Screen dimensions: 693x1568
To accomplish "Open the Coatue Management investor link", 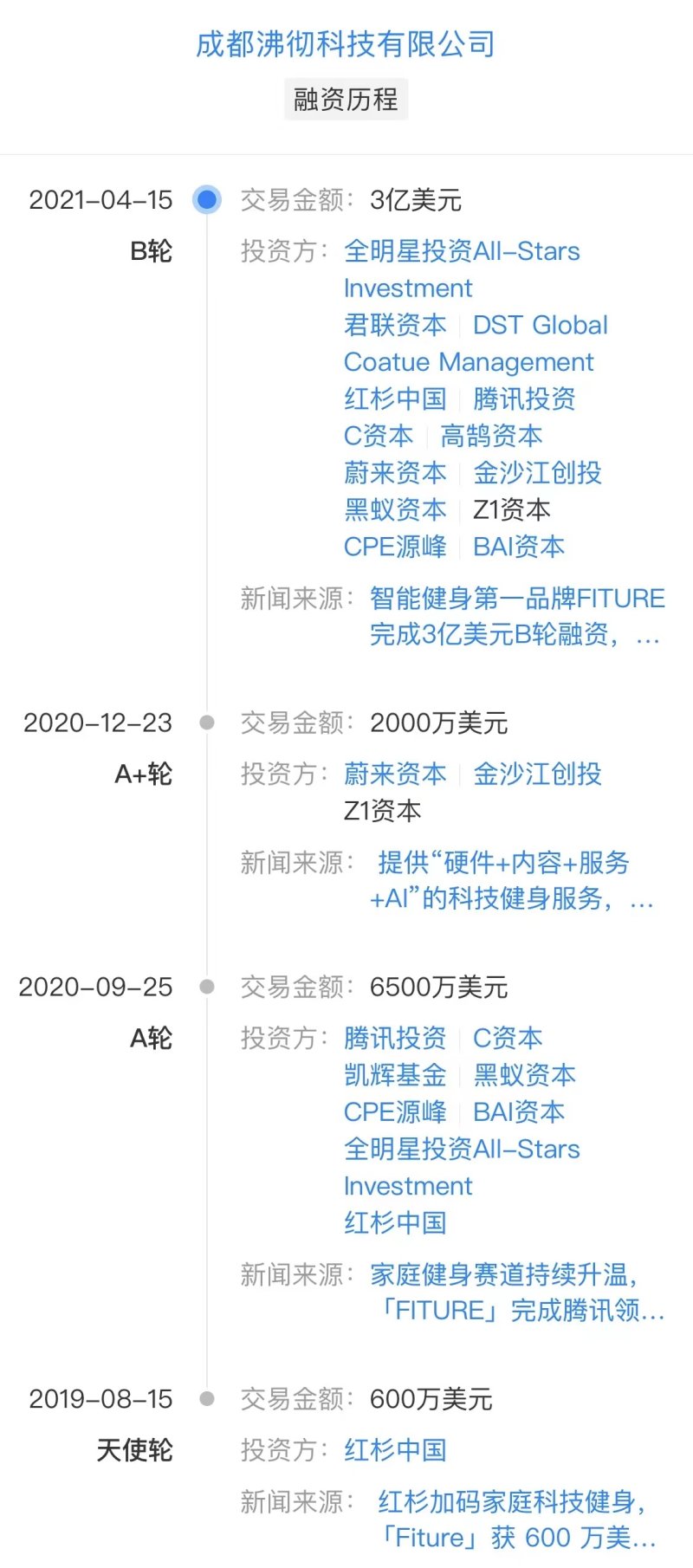I will tap(468, 362).
